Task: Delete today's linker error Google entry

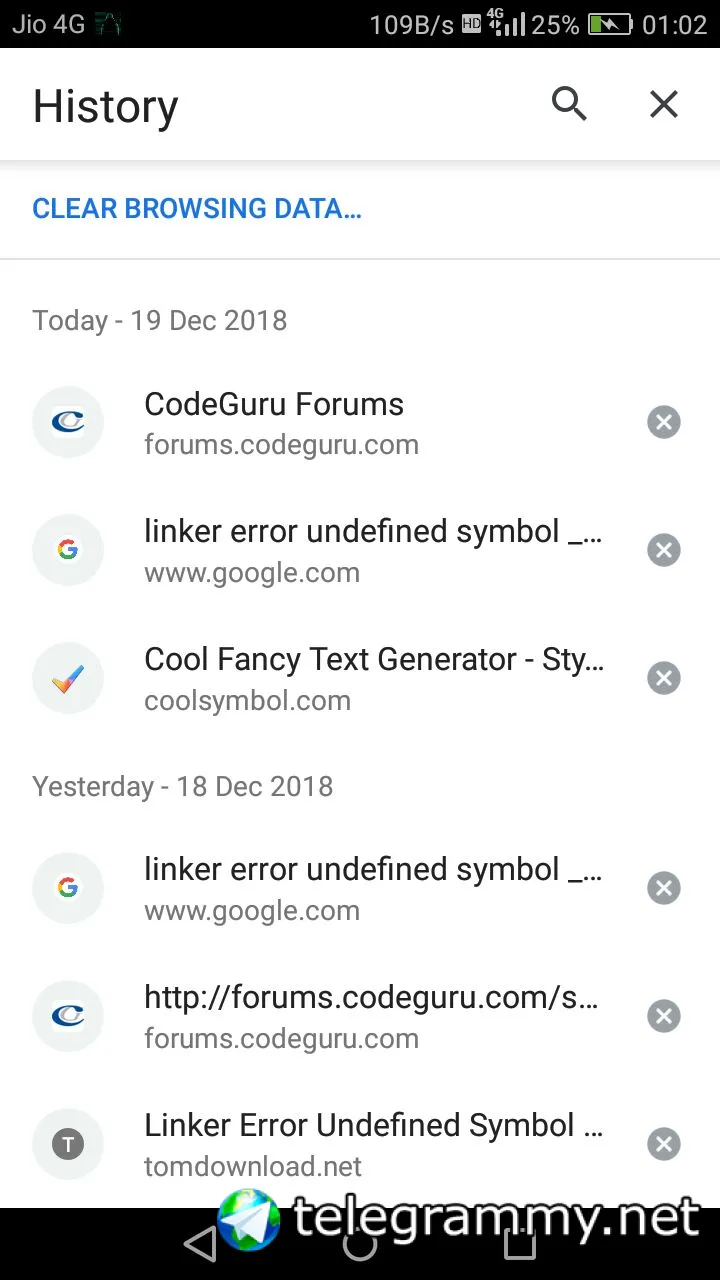Action: coord(664,550)
